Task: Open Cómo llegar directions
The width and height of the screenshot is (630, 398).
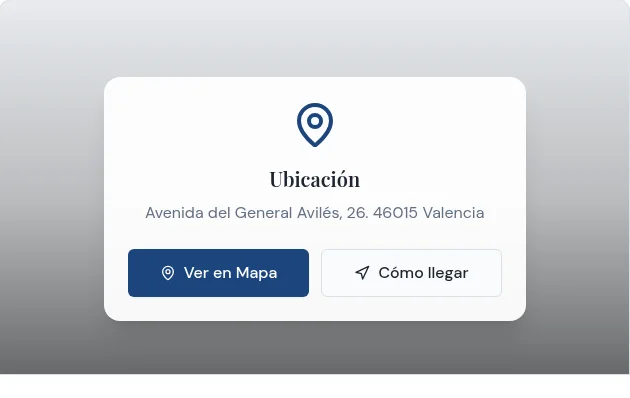Action: pos(411,273)
